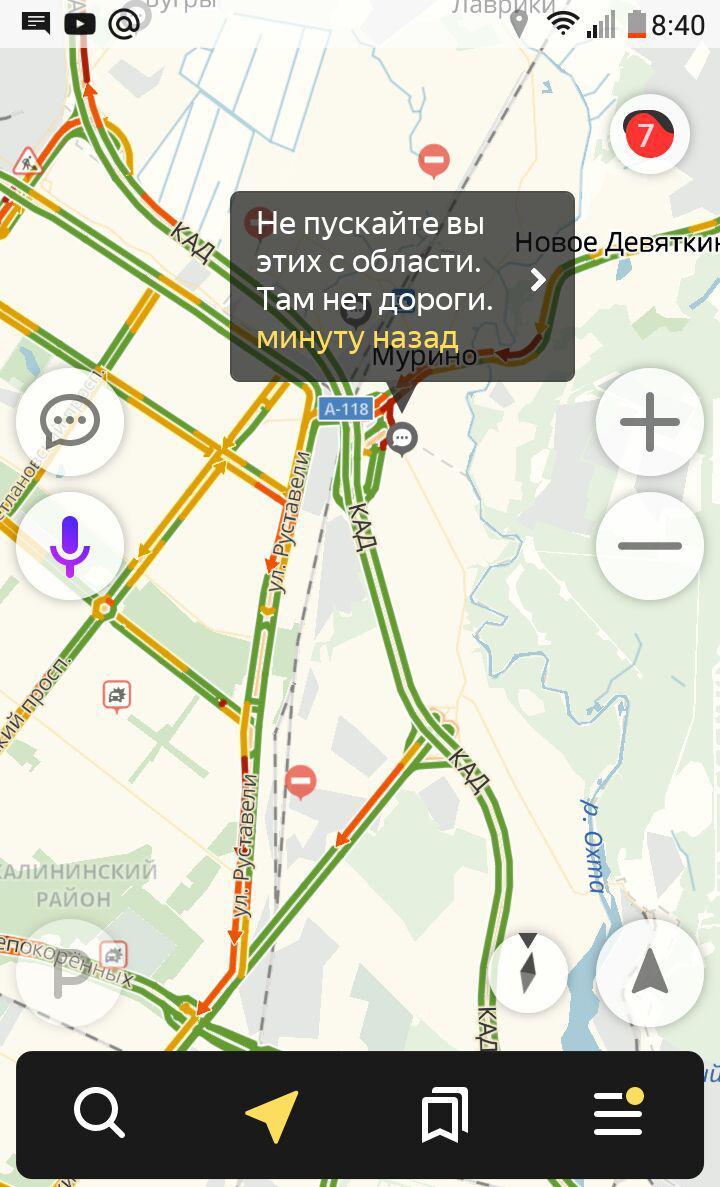Open saved bookmarks
Screen dimensions: 720x1187
coord(445,1113)
